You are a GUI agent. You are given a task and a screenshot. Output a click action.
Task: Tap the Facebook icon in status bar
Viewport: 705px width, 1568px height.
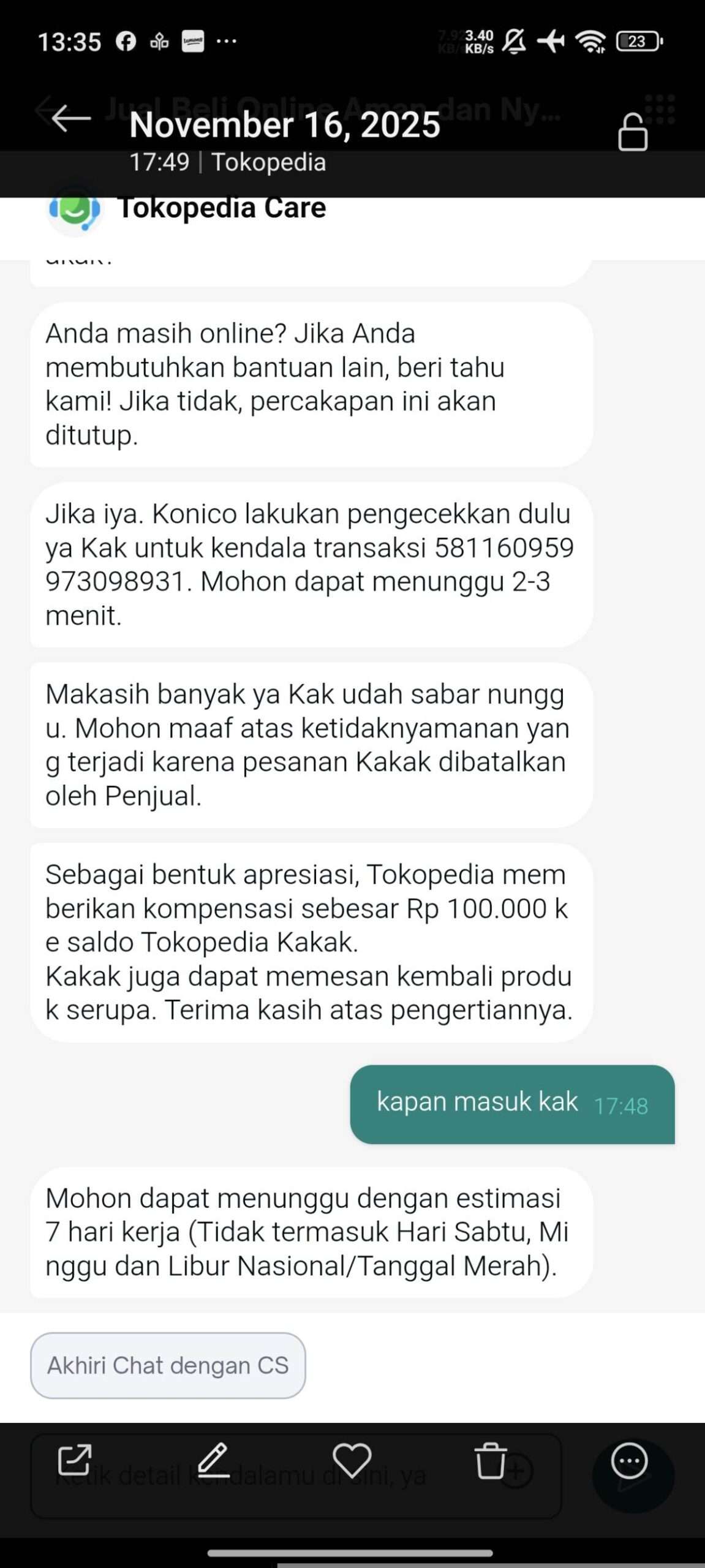(126, 41)
